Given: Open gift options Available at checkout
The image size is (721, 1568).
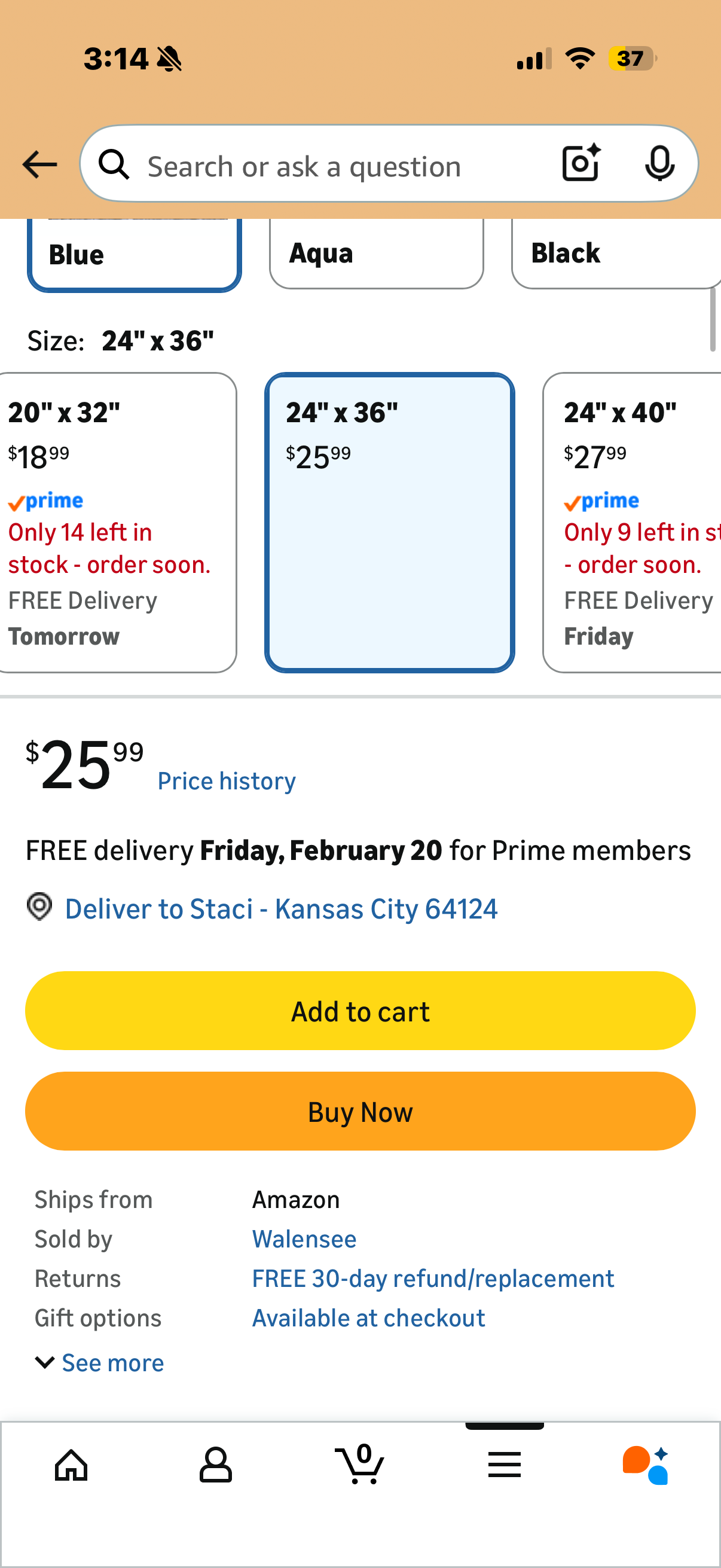Looking at the screenshot, I should (x=368, y=1318).
